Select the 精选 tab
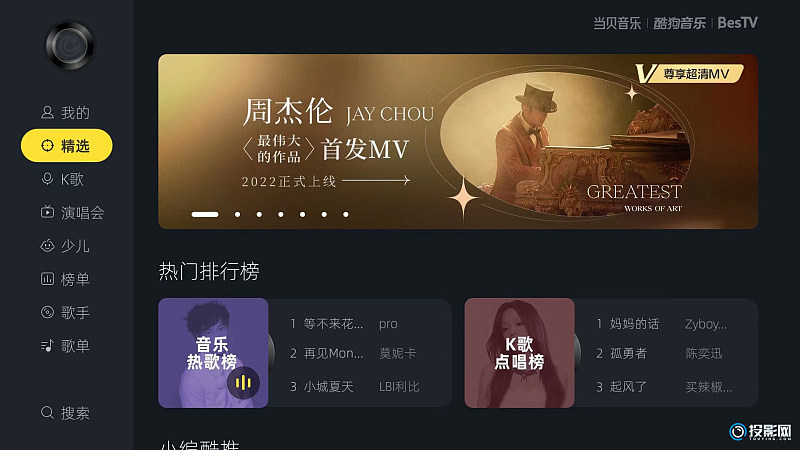This screenshot has height=450, width=800. [66, 146]
